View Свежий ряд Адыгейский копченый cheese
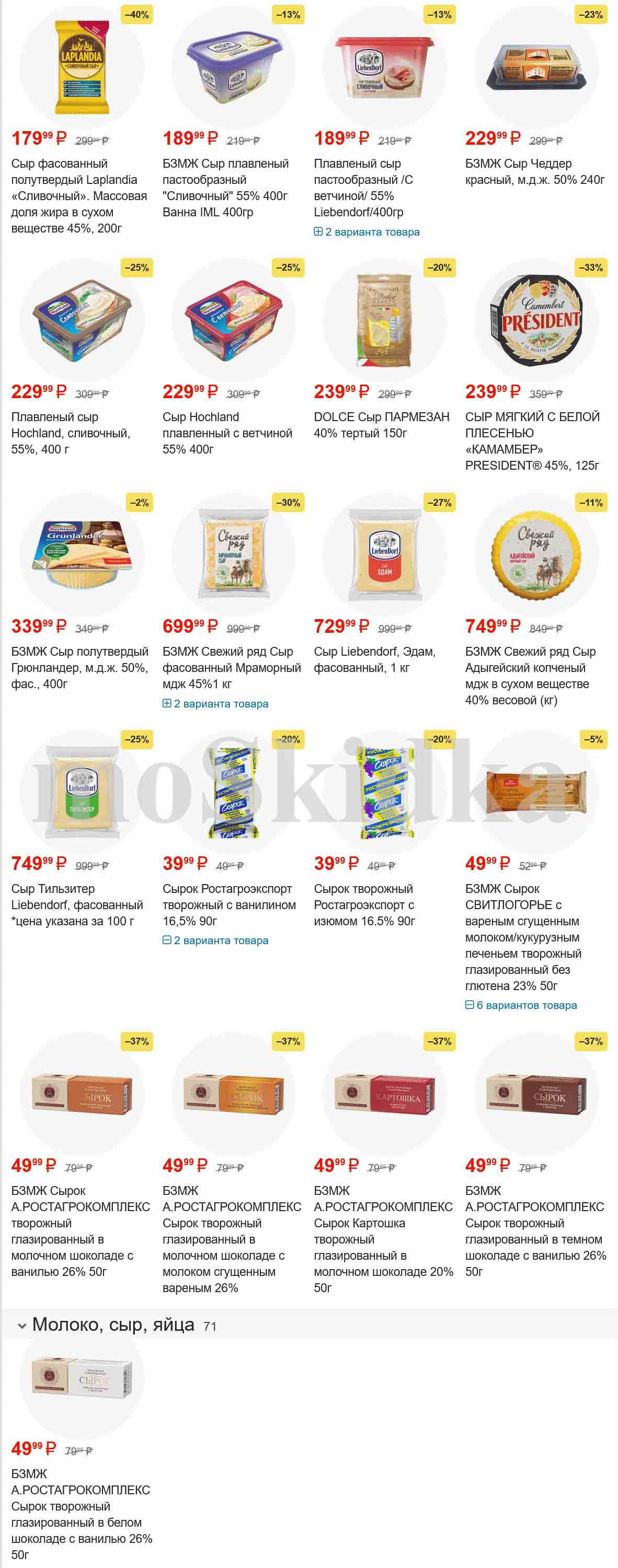The height and width of the screenshot is (1568, 618). [x=530, y=676]
